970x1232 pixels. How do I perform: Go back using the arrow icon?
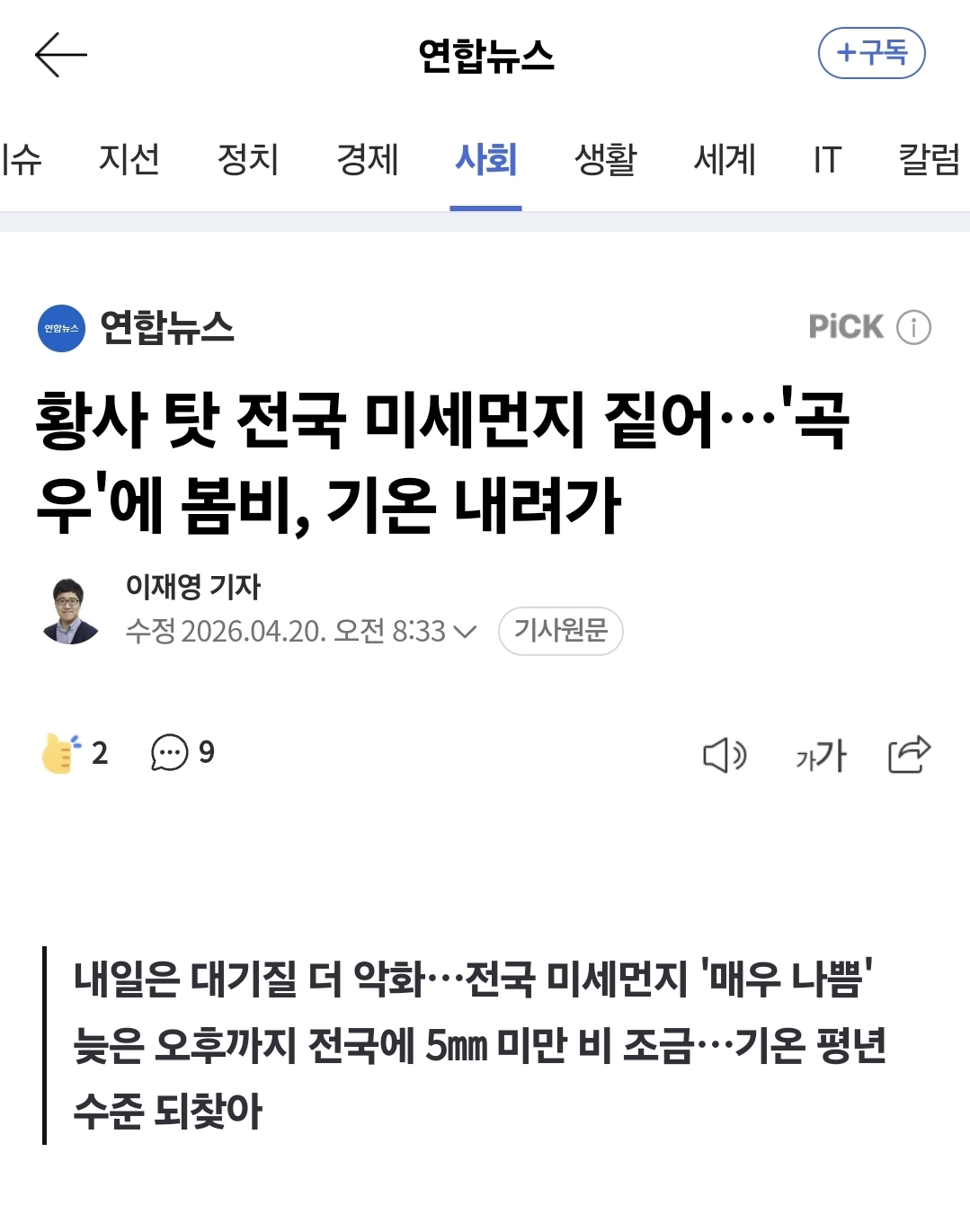[x=61, y=55]
